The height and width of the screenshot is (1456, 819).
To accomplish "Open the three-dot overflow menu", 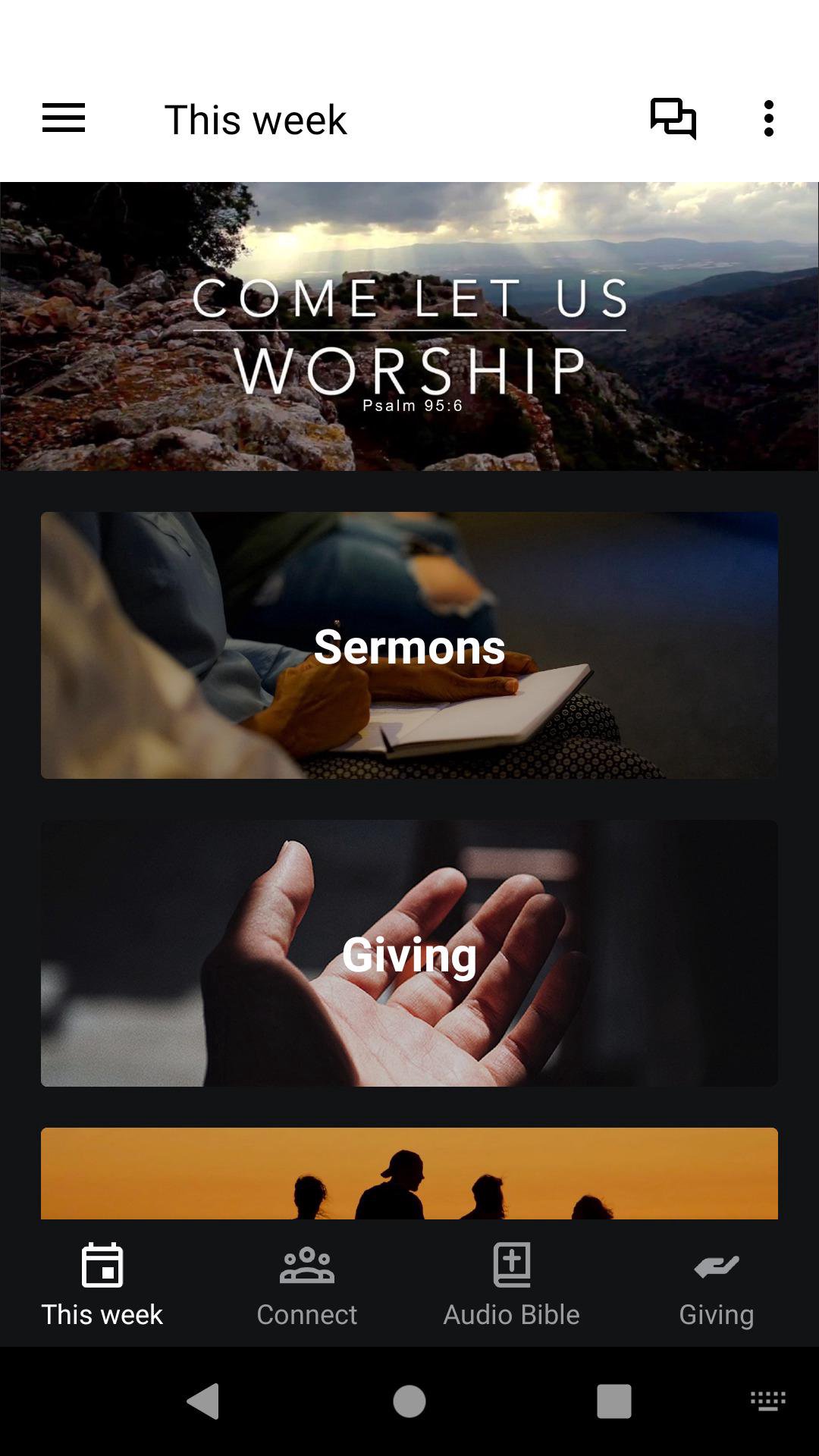I will coord(769,119).
